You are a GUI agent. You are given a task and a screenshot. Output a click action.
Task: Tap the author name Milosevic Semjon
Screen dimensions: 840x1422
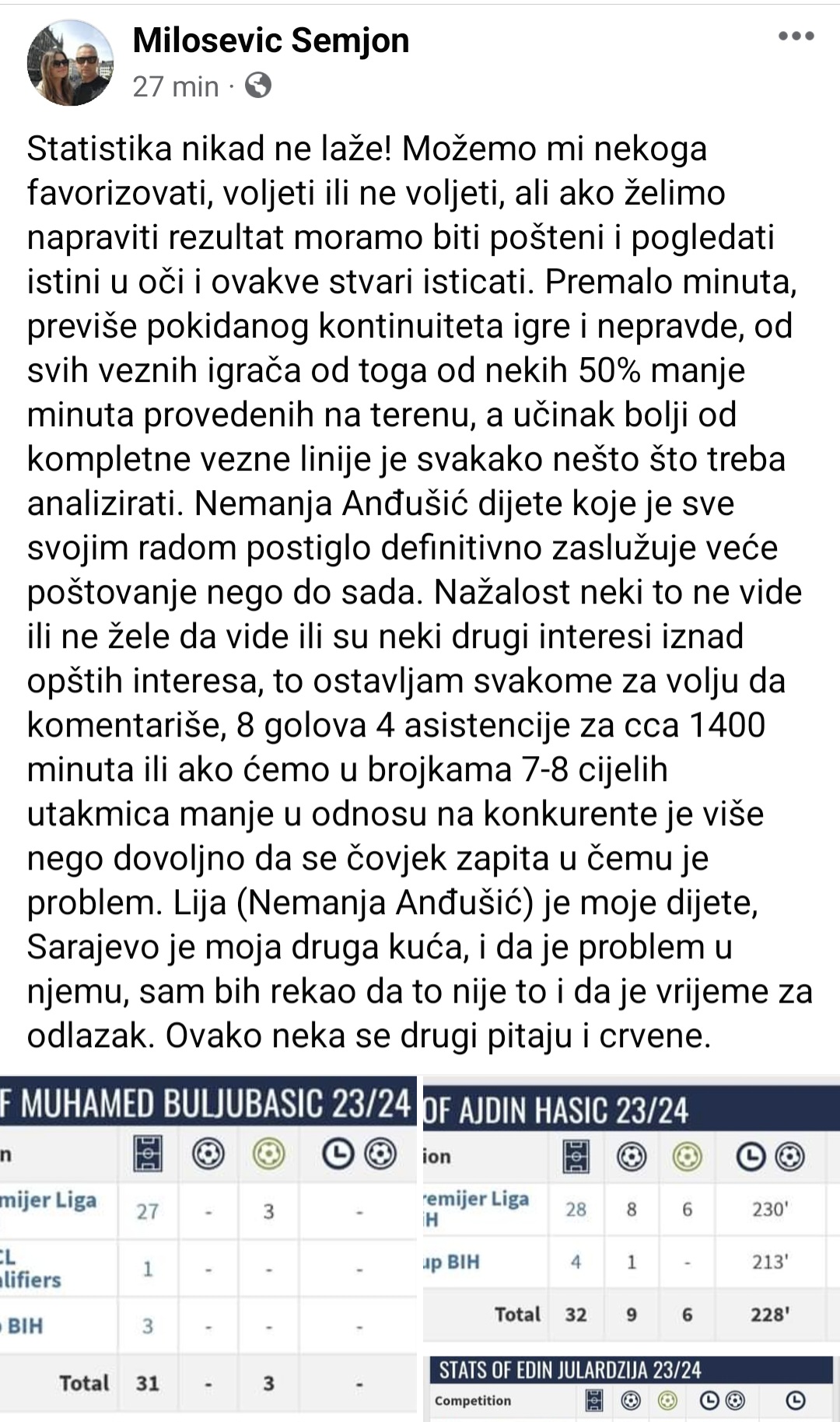click(271, 40)
